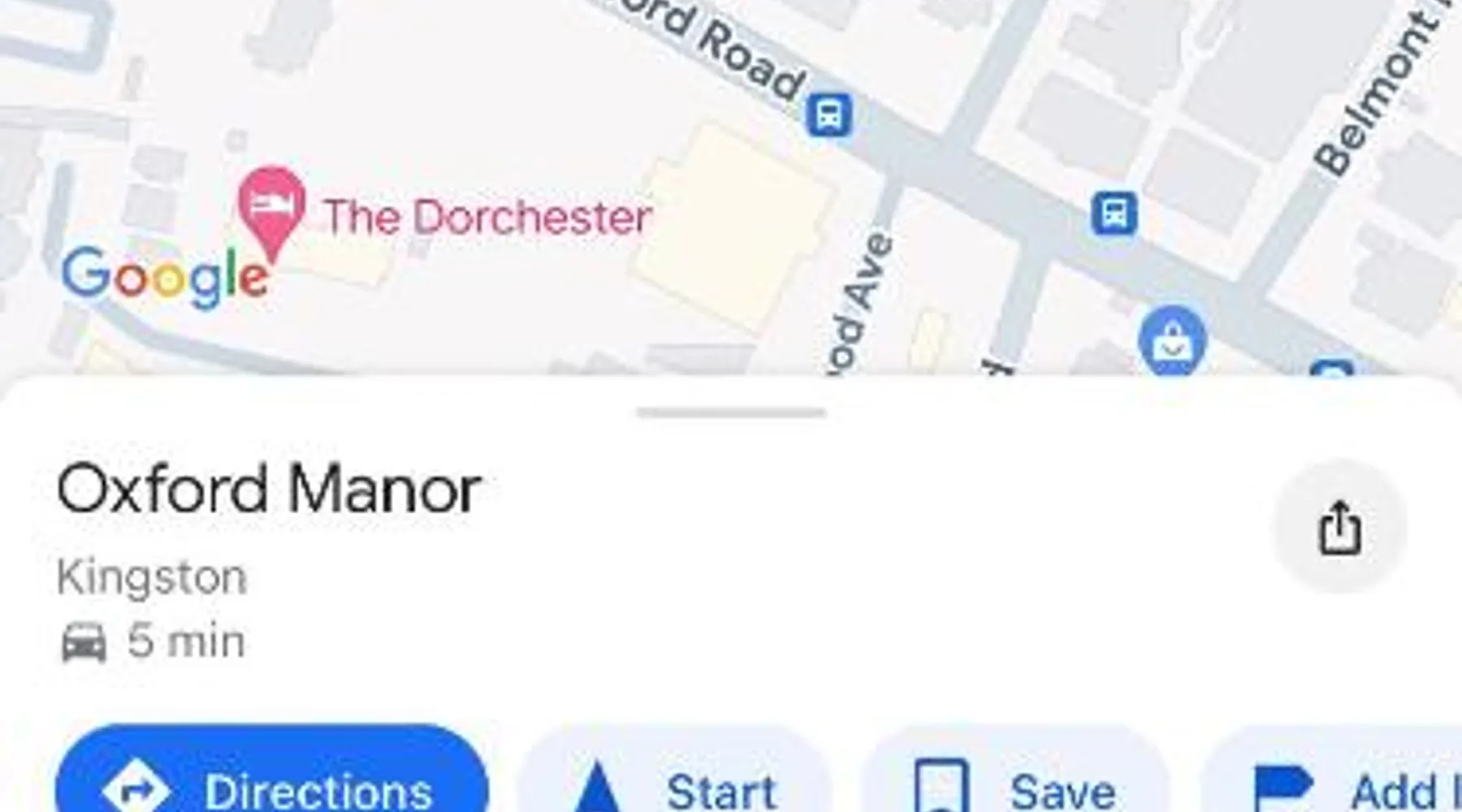This screenshot has width=1462, height=812.
Task: Select the shopping bag map marker
Action: click(1172, 341)
